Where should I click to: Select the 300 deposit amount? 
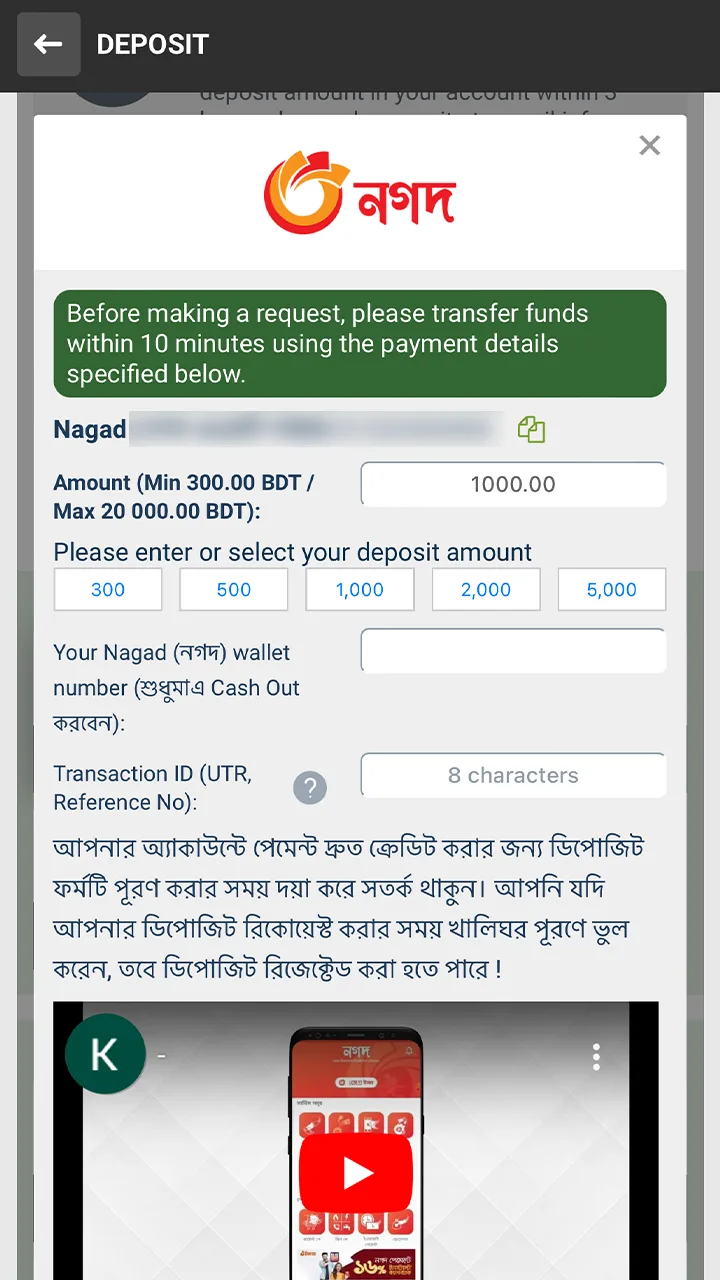pos(107,589)
